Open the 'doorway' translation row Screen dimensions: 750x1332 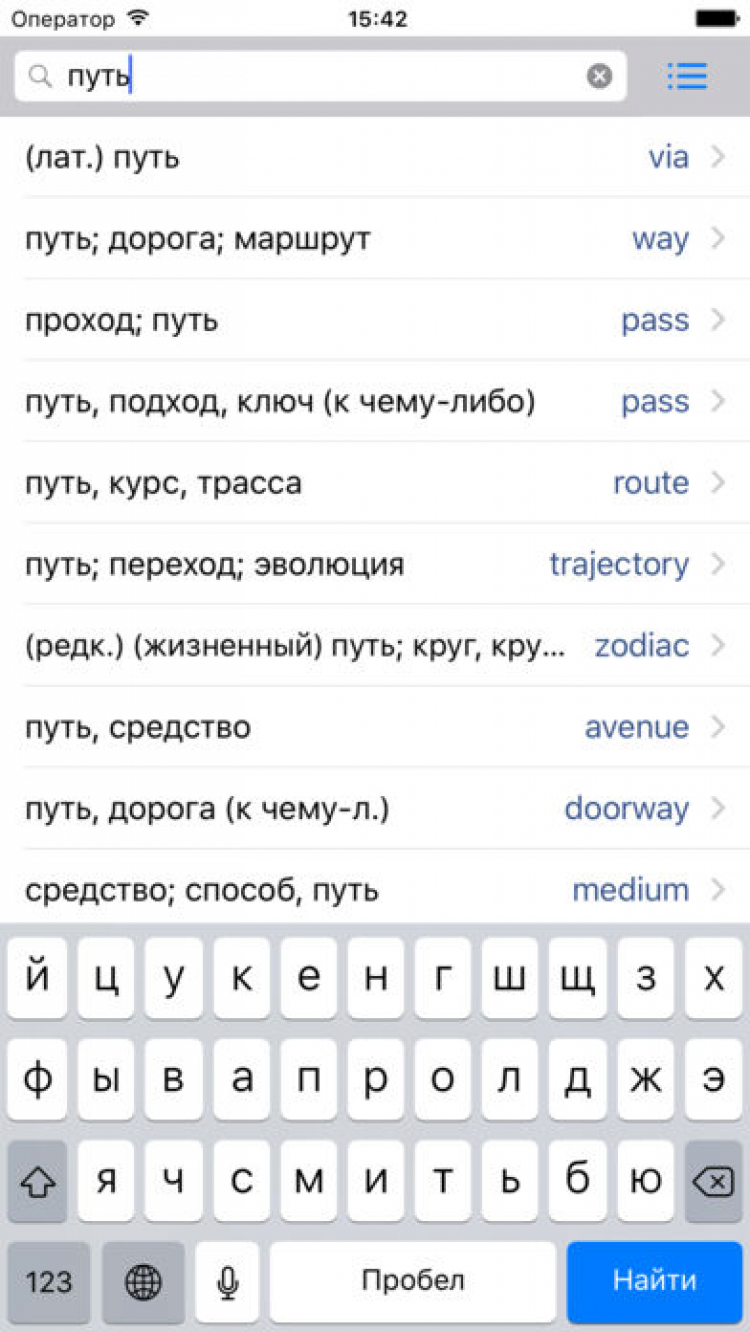coord(375,808)
